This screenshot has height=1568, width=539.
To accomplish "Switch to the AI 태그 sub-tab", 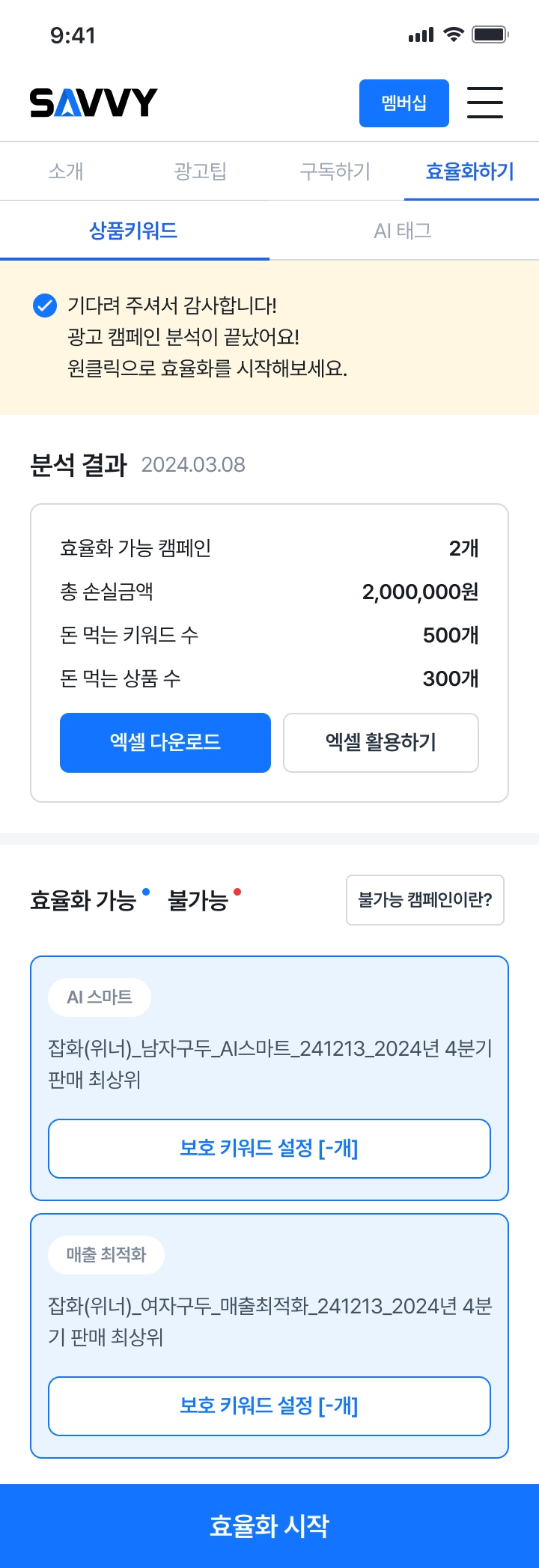I will 403,231.
